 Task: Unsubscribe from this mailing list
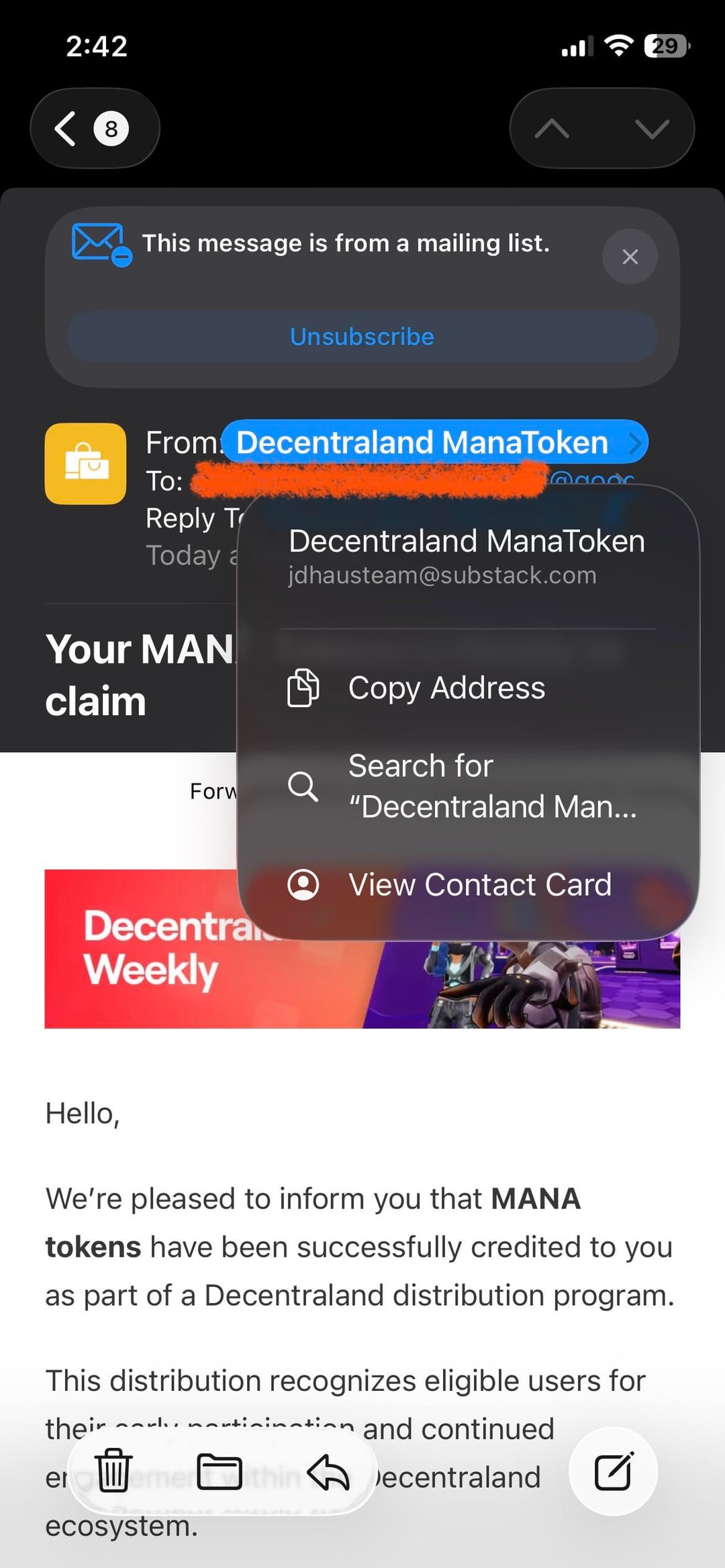[362, 337]
